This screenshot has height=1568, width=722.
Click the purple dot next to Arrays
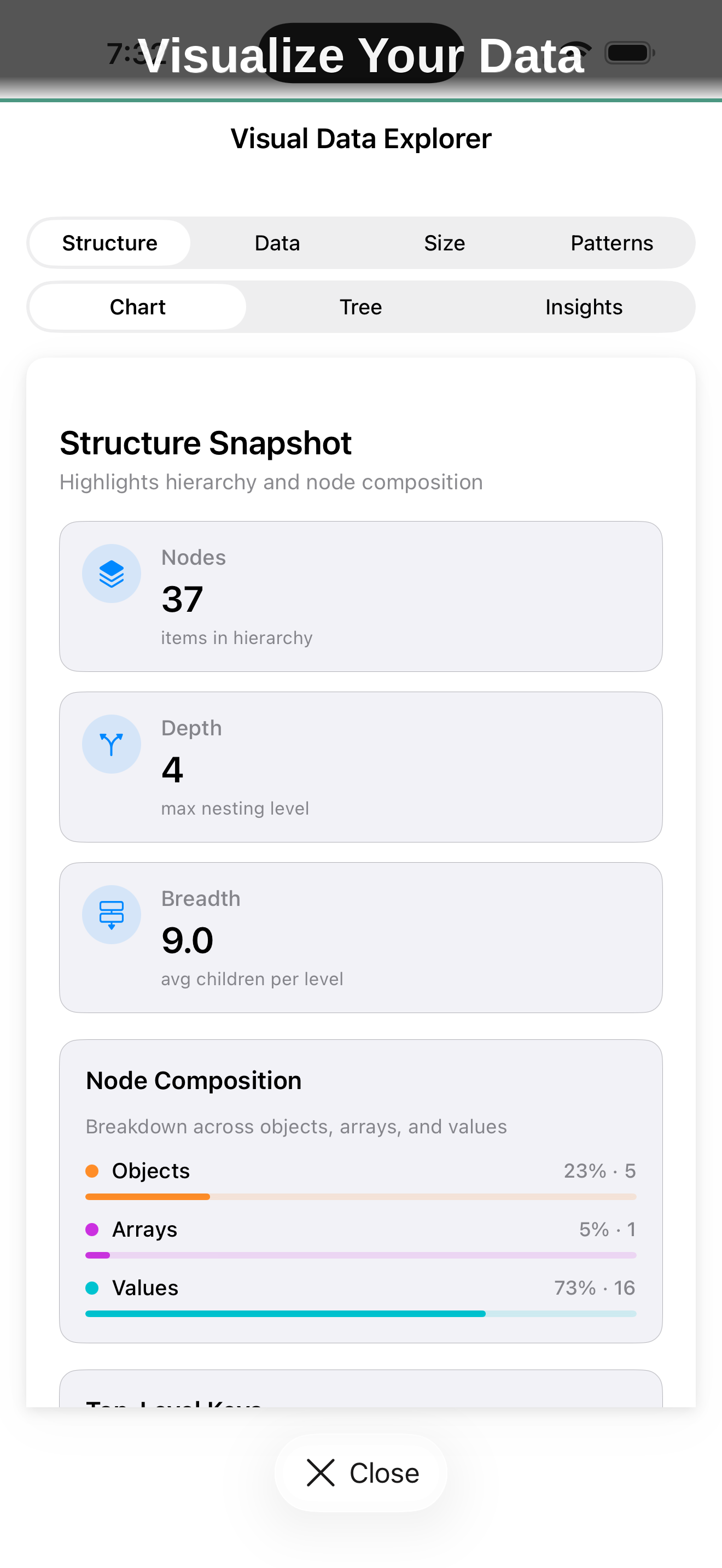click(92, 1228)
